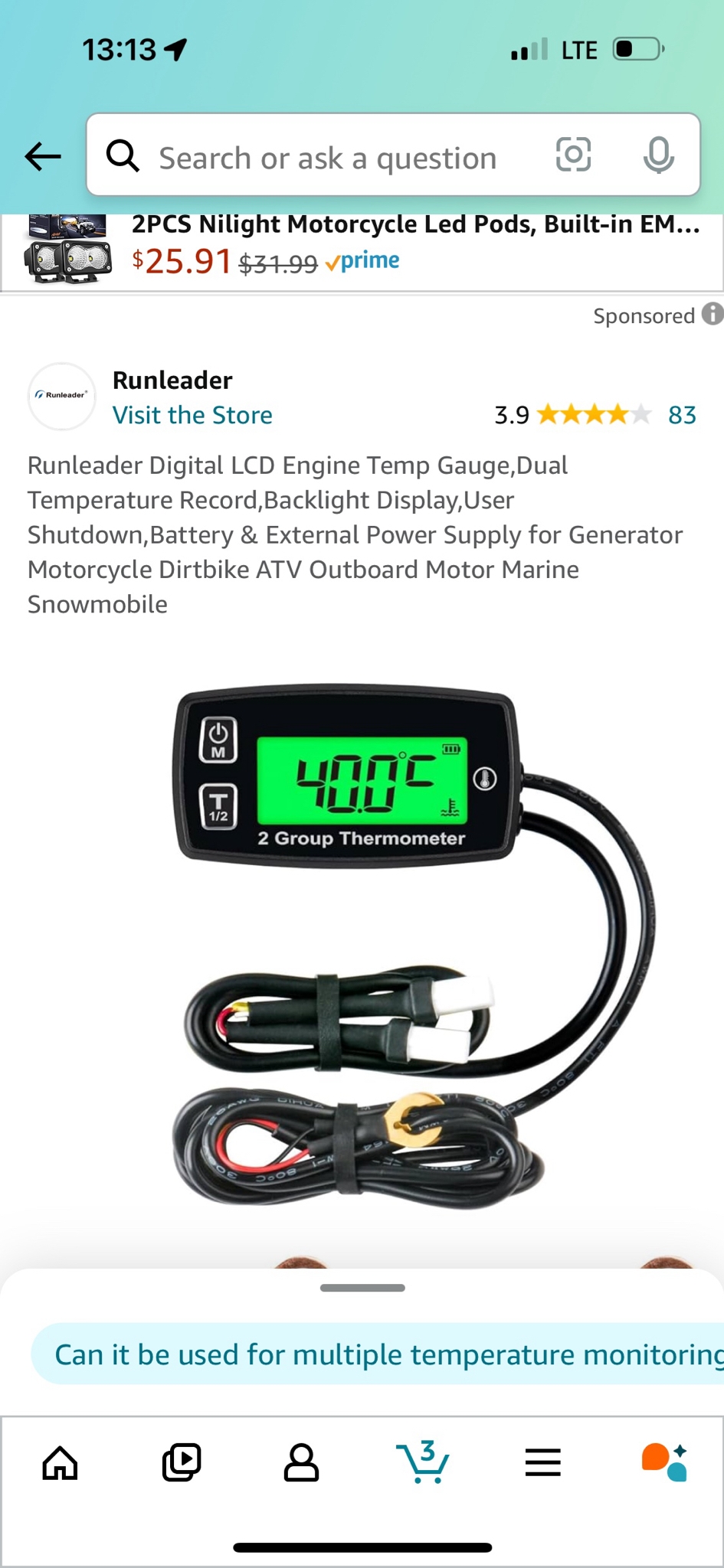The width and height of the screenshot is (724, 1568).
Task: Open camera lens search icon
Action: tap(573, 155)
